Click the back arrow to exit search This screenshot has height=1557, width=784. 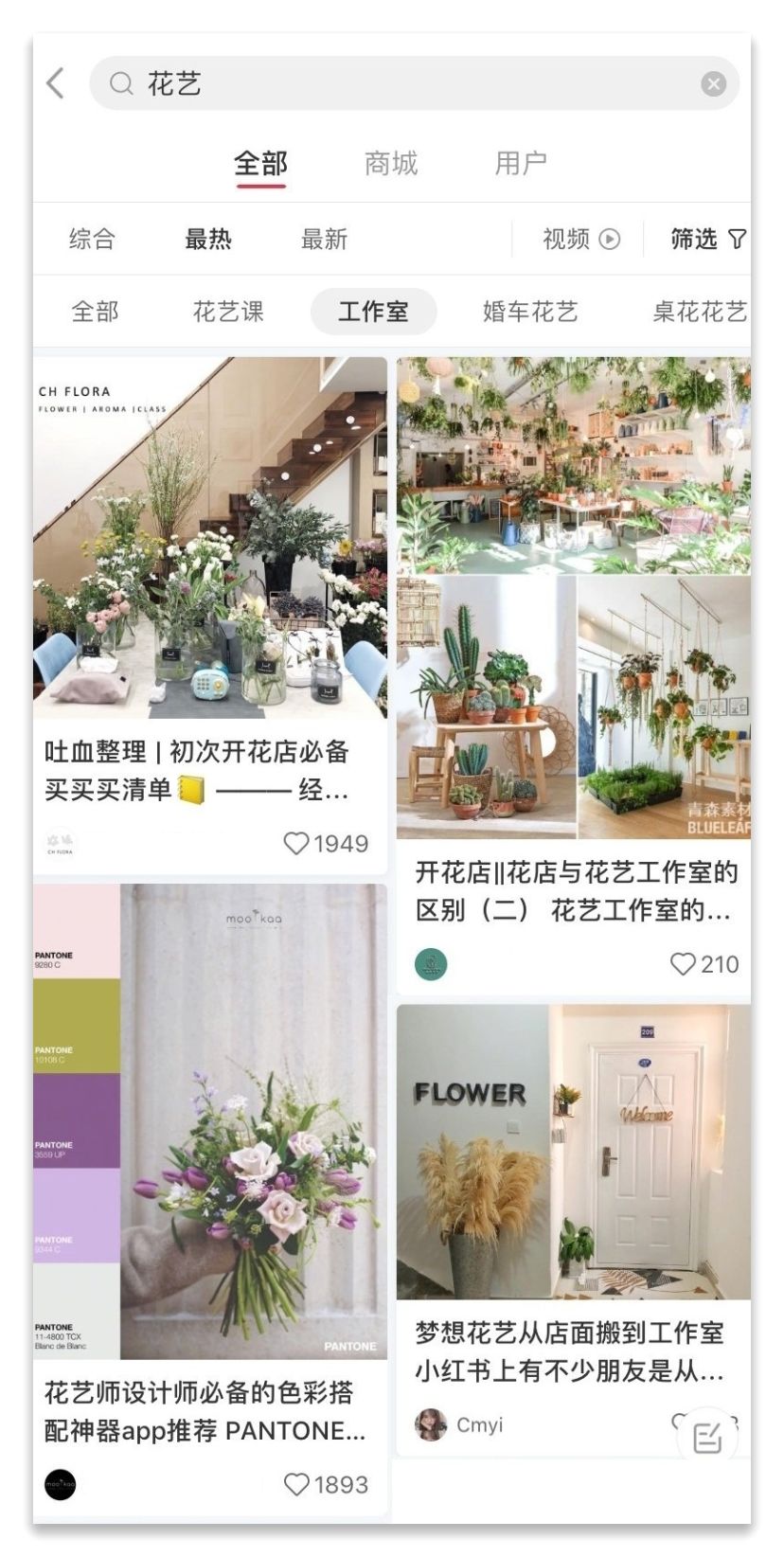(56, 83)
